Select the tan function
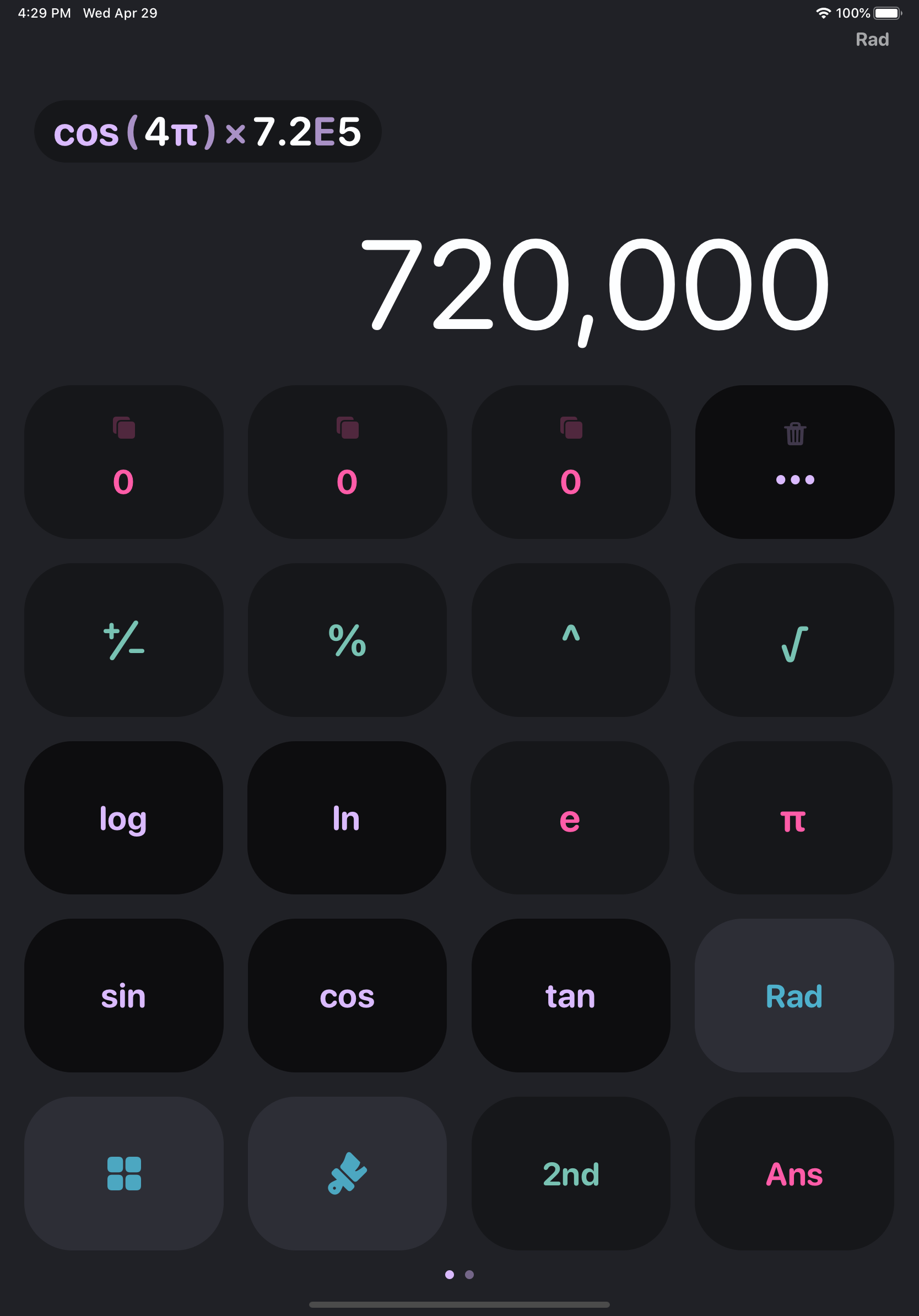This screenshot has height=1316, width=919. coord(570,996)
